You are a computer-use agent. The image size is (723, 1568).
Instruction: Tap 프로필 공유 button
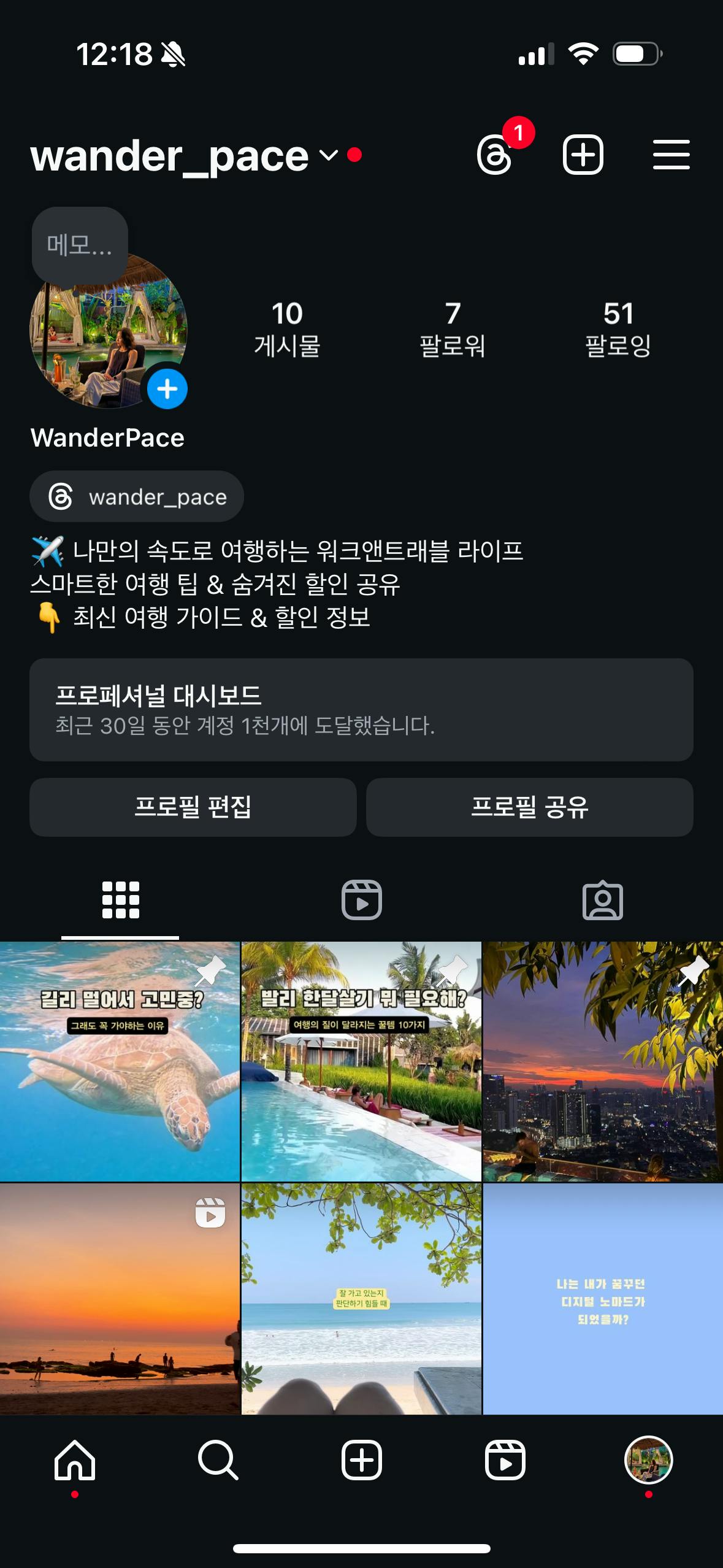(x=529, y=807)
